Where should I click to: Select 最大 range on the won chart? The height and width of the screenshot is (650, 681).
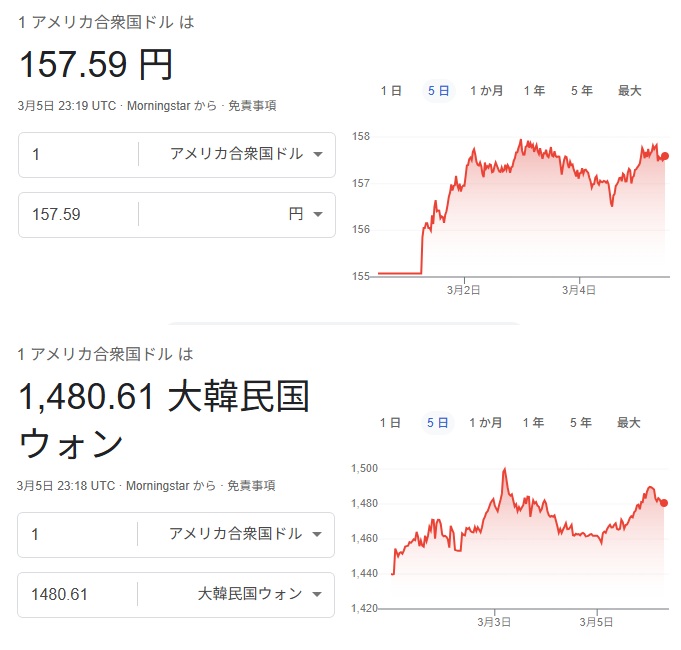coord(629,423)
